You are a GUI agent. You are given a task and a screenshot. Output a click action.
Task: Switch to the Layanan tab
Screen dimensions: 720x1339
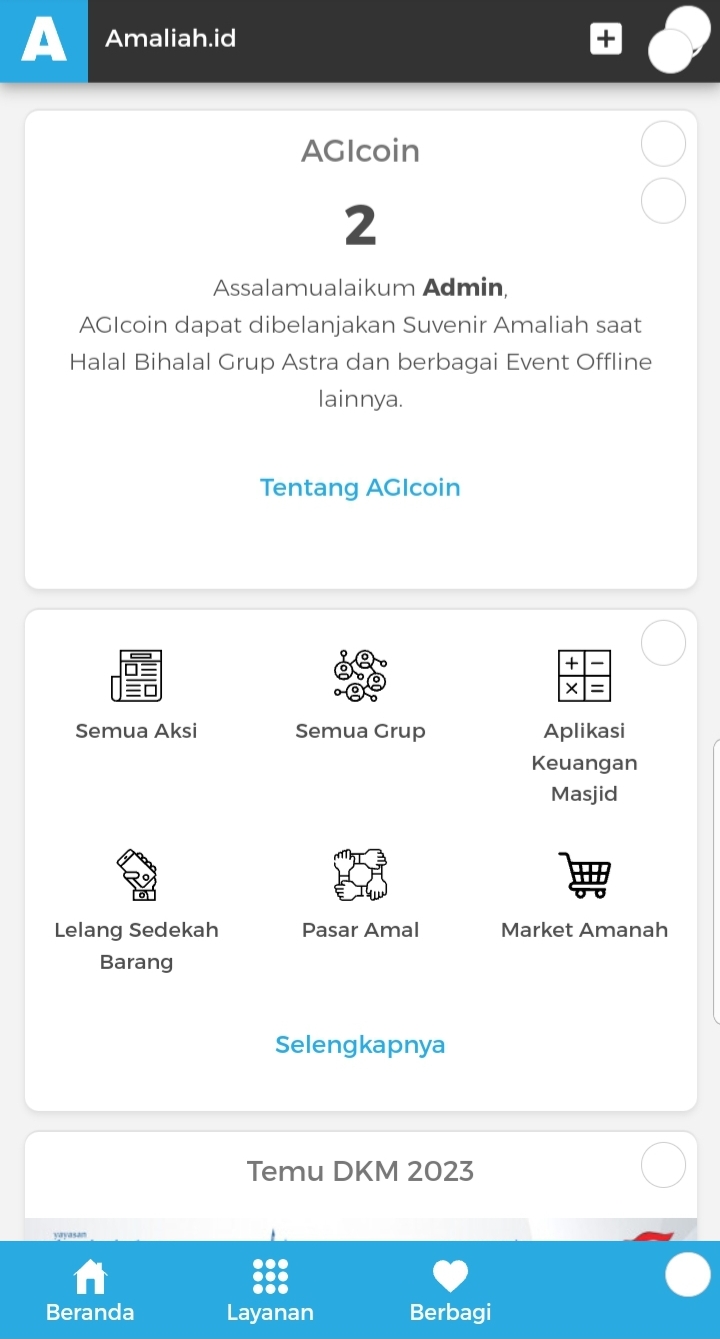(x=270, y=1290)
